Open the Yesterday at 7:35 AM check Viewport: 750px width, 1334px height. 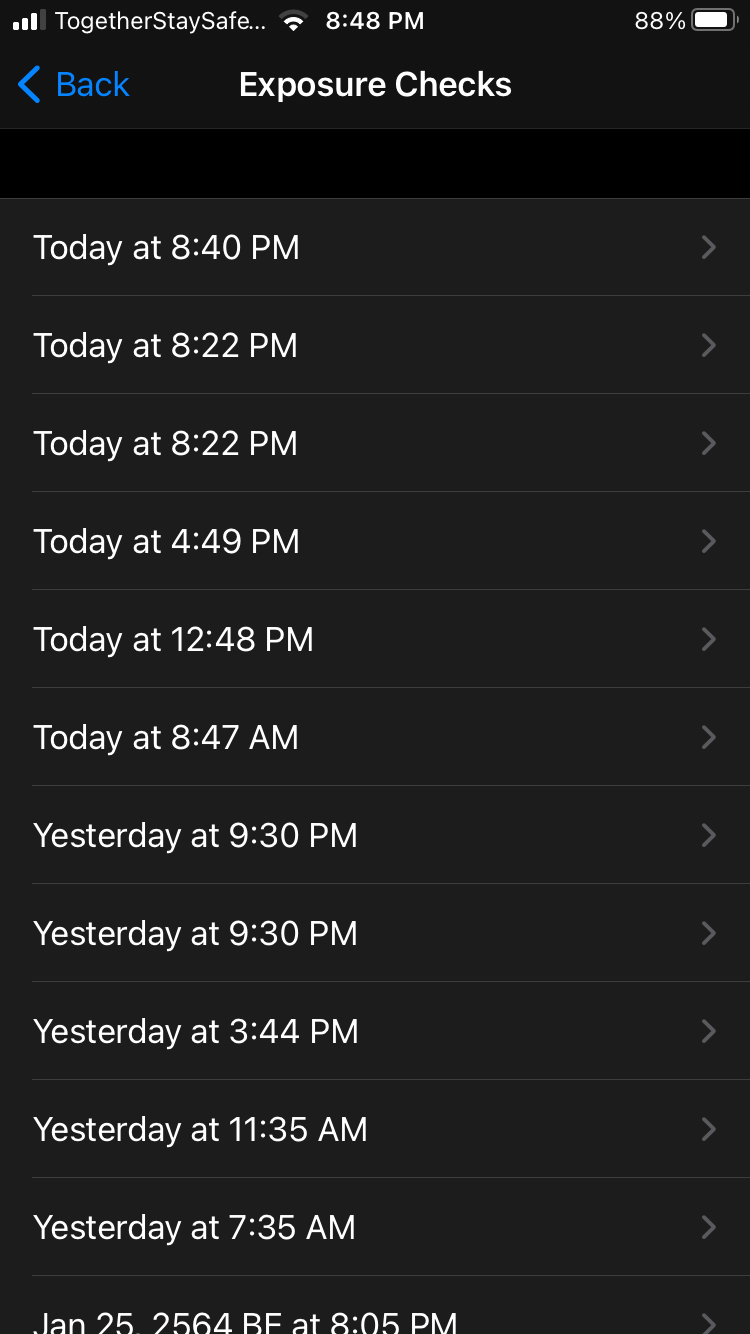(x=375, y=1227)
